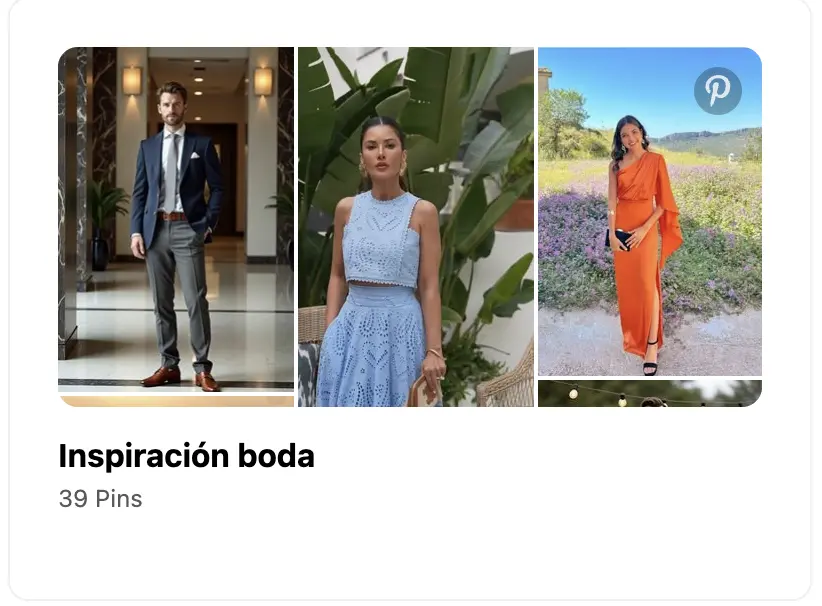
Task: Open the Inspiración boda board card
Action: 187,456
